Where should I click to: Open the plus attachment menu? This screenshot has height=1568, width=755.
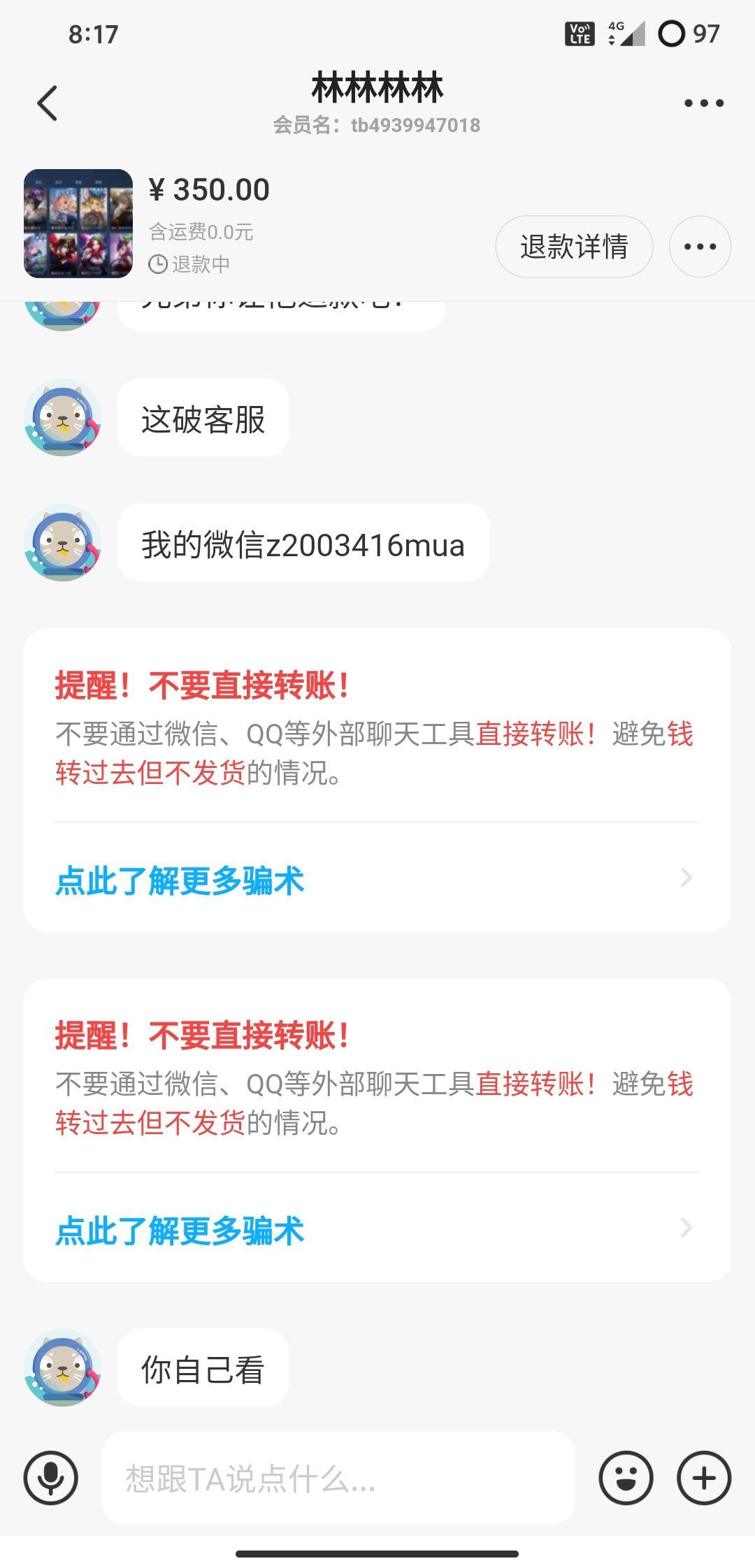pyautogui.click(x=704, y=1478)
